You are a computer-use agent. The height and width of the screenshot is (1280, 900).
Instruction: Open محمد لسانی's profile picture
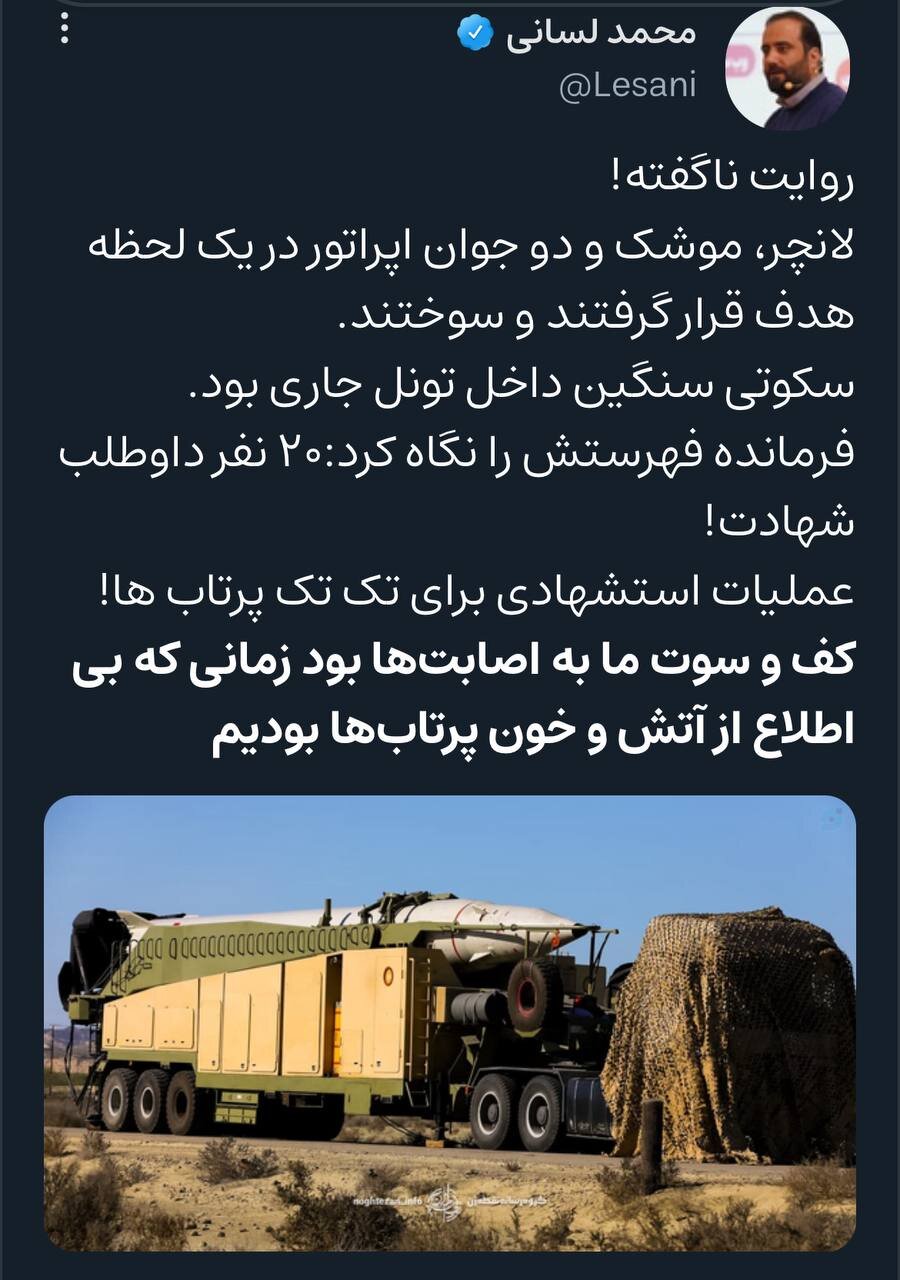[786, 70]
